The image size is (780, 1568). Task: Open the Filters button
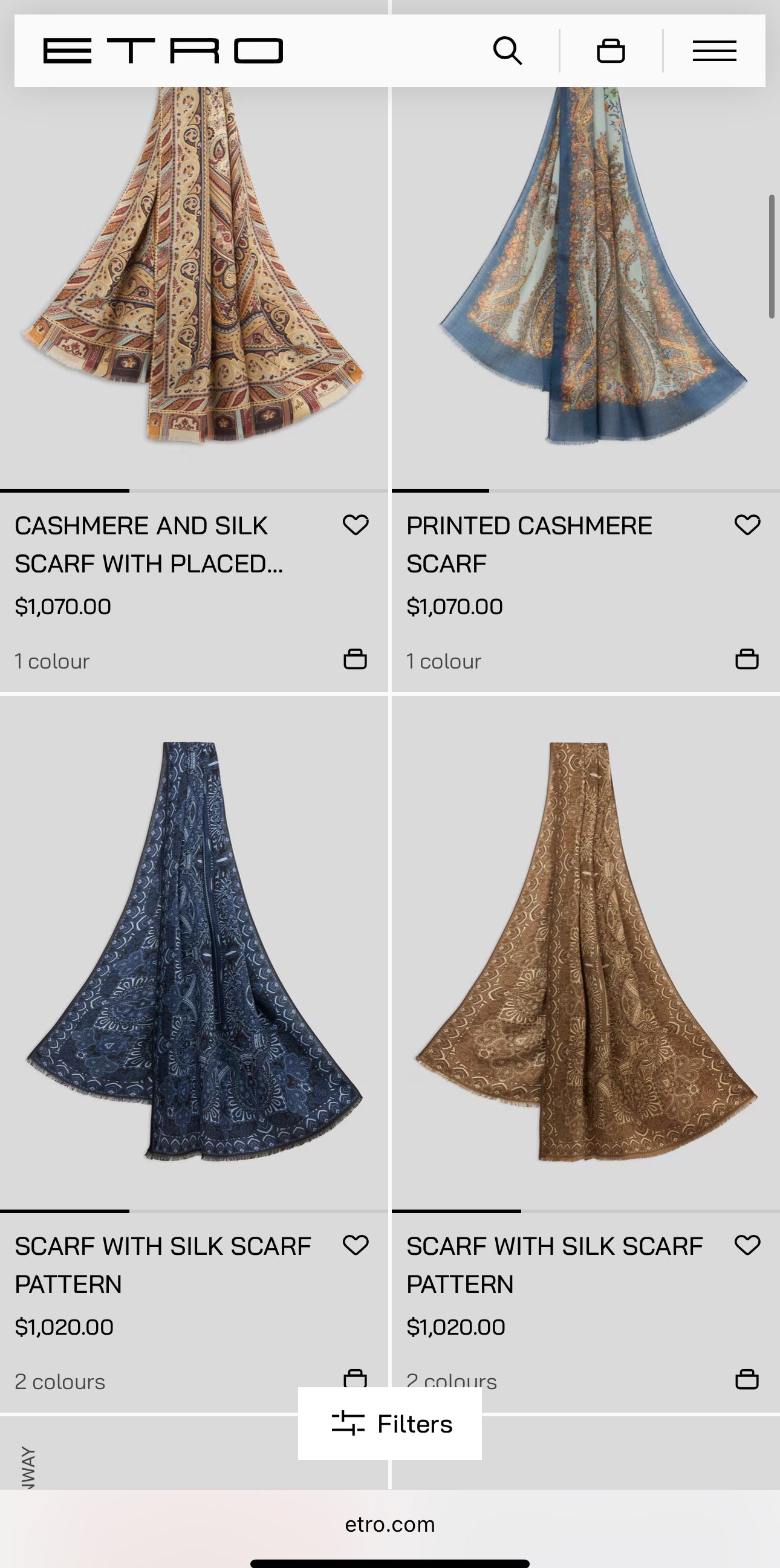click(x=389, y=1424)
